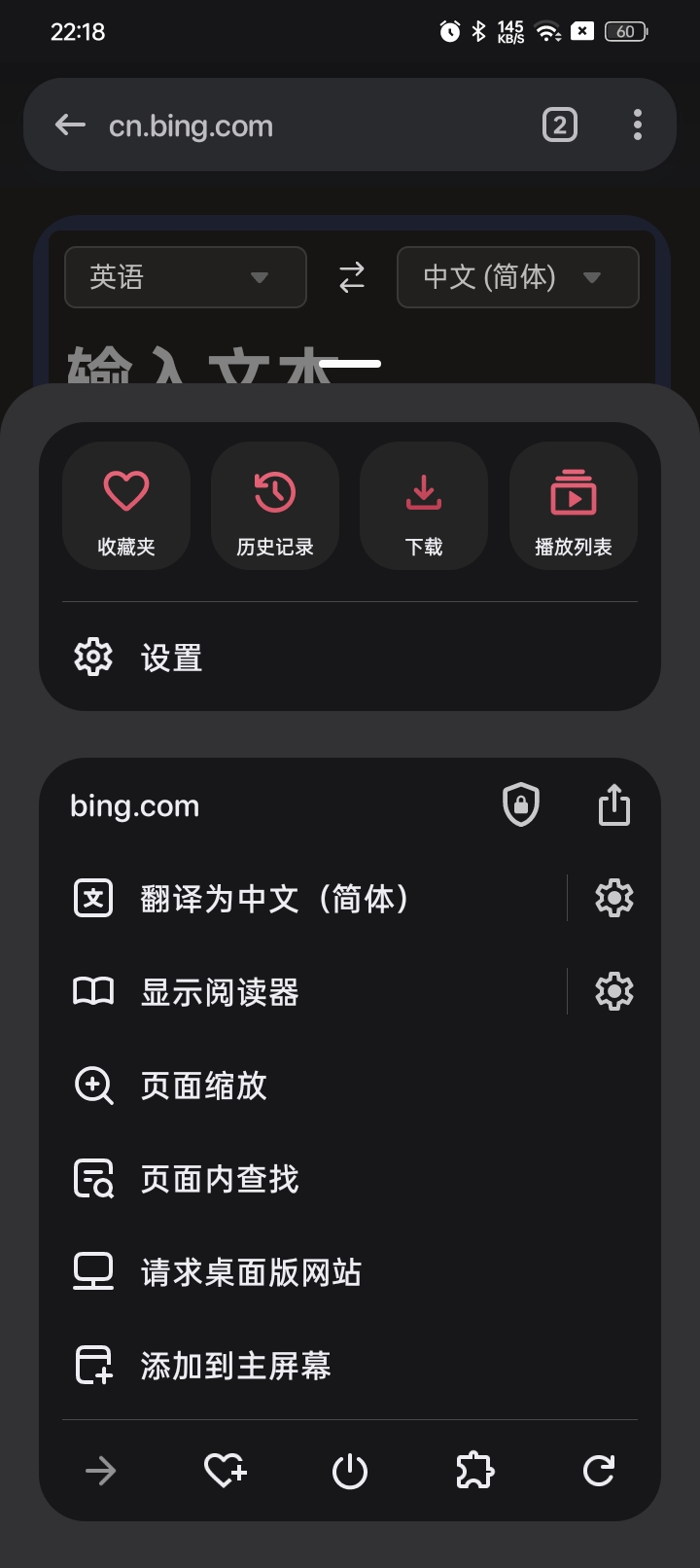The width and height of the screenshot is (700, 1568).
Task: Open the 收藏夹 favorites icon
Action: [x=126, y=506]
